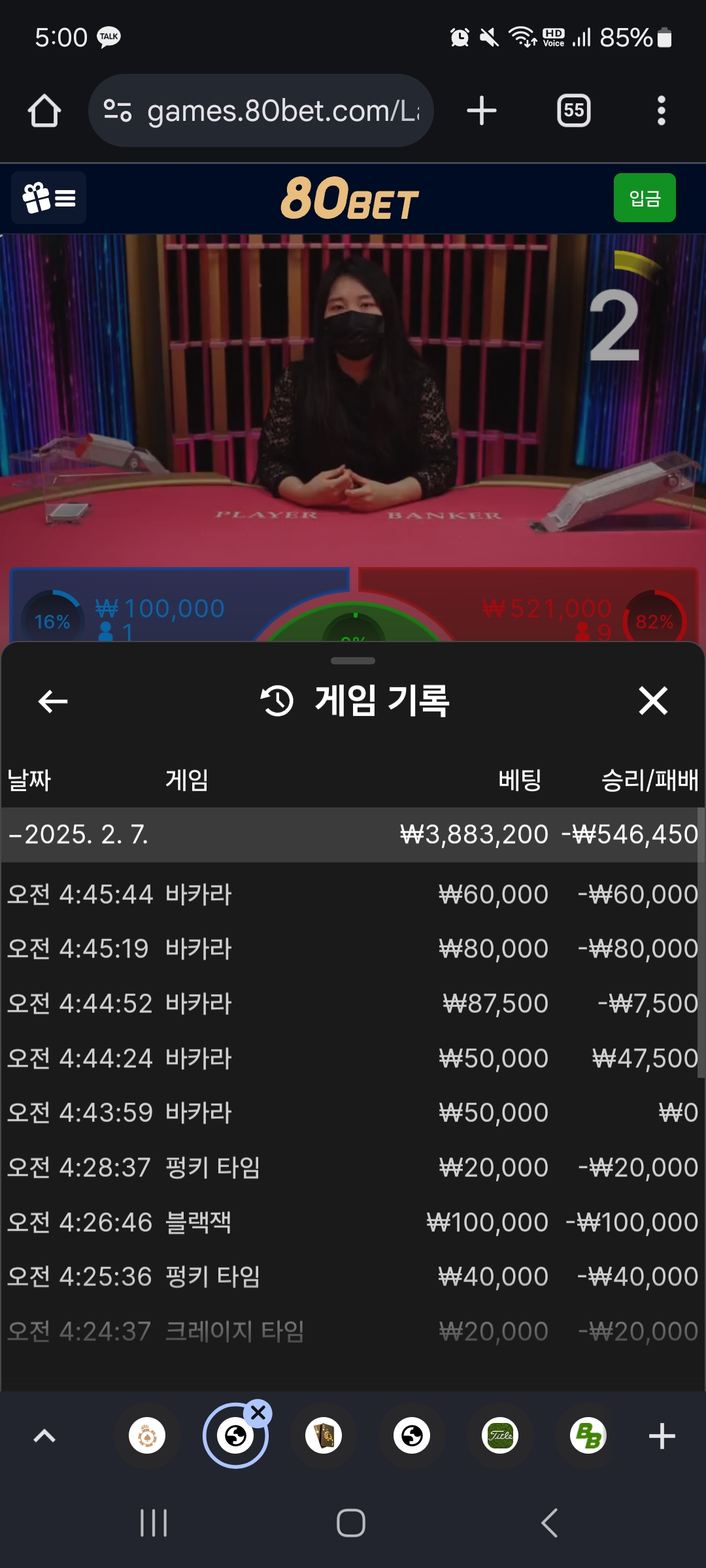Open the system recent apps button
The height and width of the screenshot is (1568, 706).
[x=154, y=1523]
